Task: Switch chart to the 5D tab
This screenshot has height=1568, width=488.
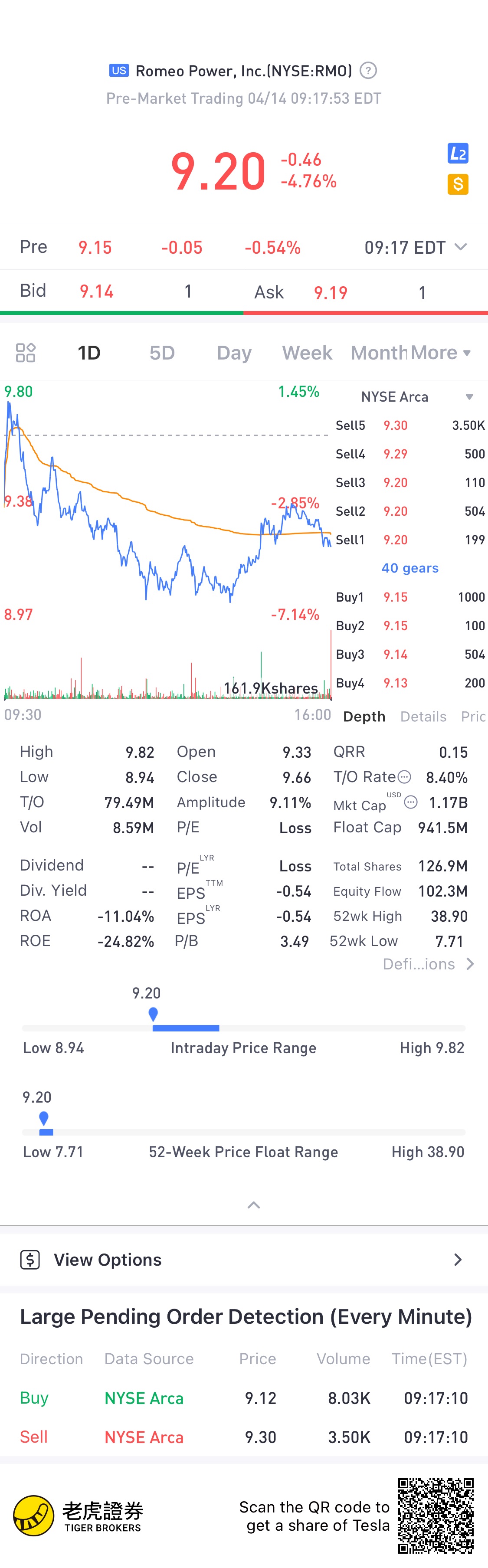Action: (162, 353)
